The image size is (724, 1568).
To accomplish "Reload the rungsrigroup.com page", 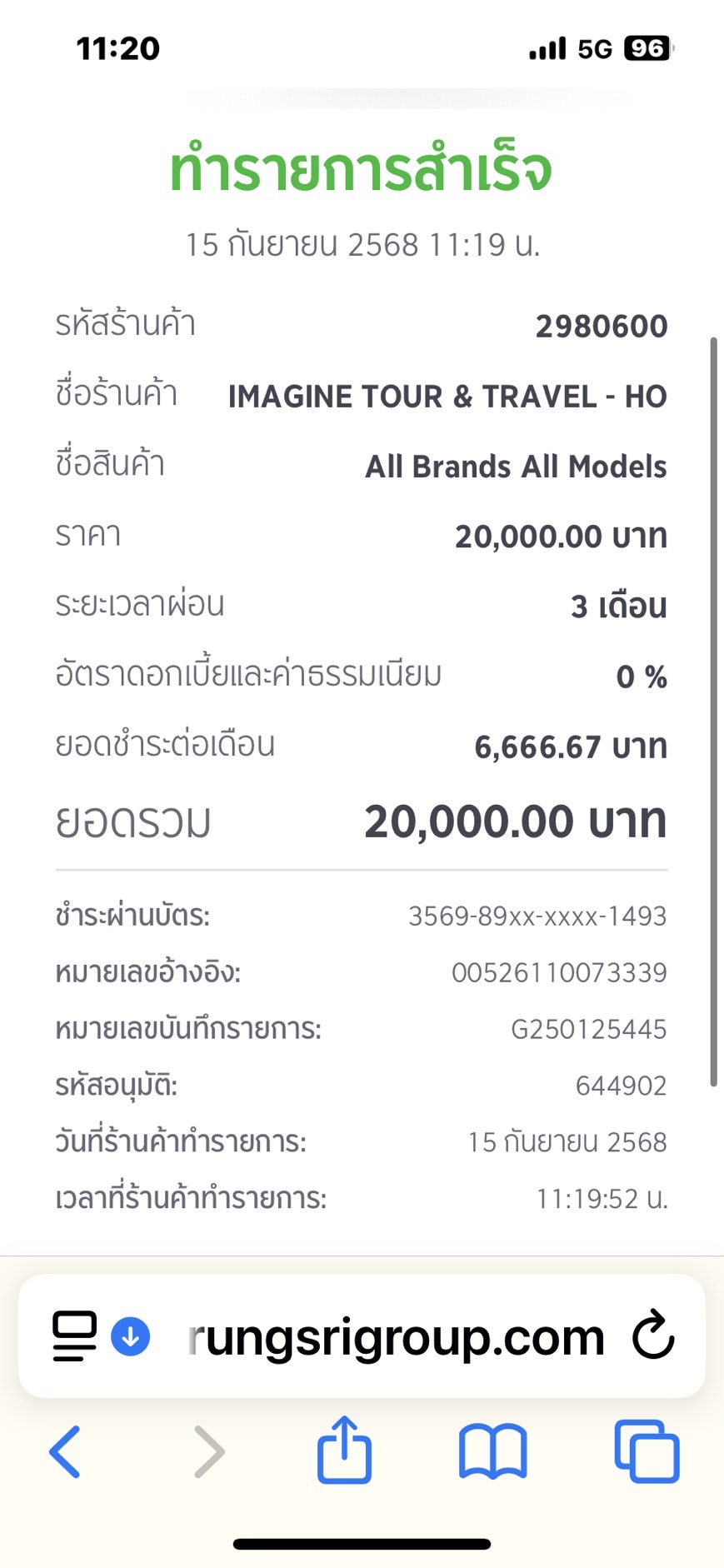I will click(652, 1336).
